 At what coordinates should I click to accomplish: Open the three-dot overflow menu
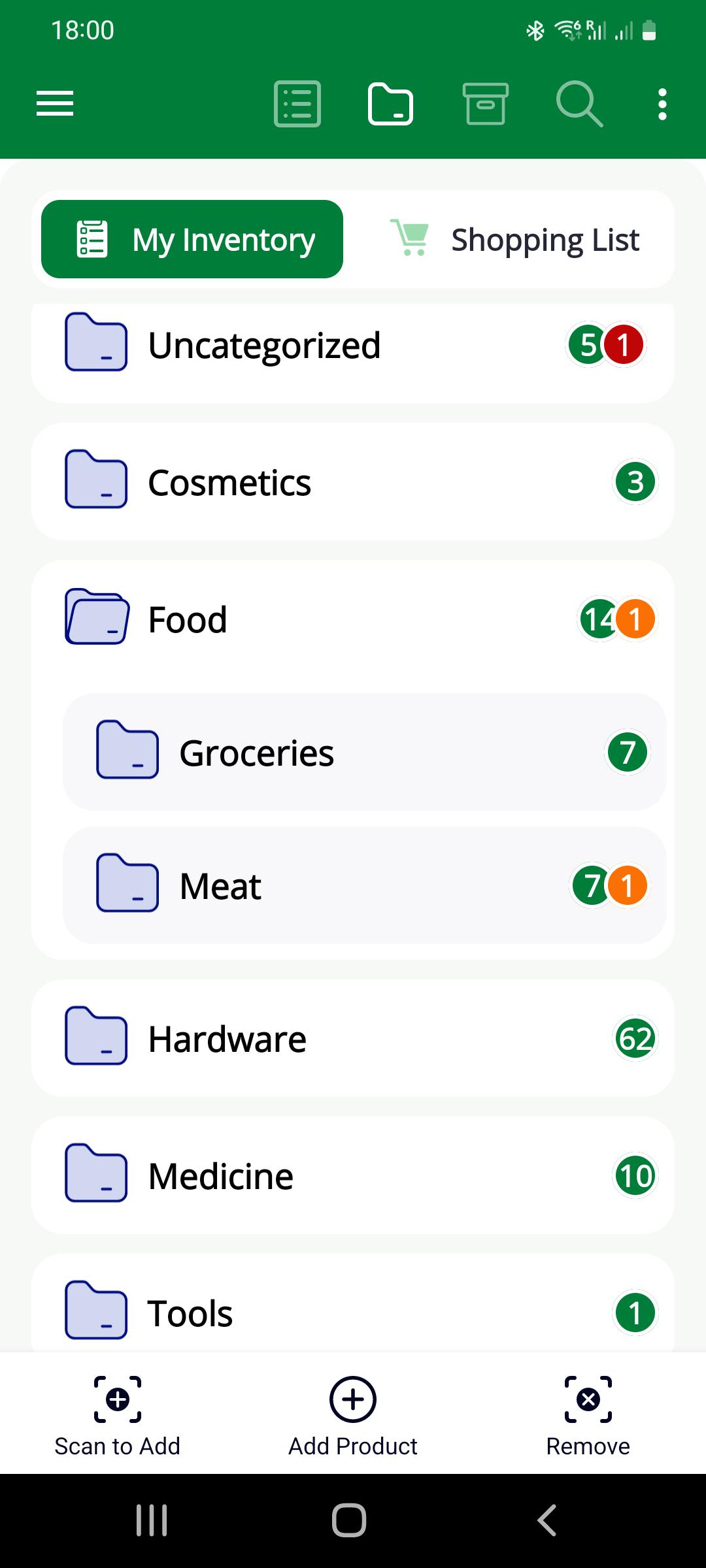[662, 105]
